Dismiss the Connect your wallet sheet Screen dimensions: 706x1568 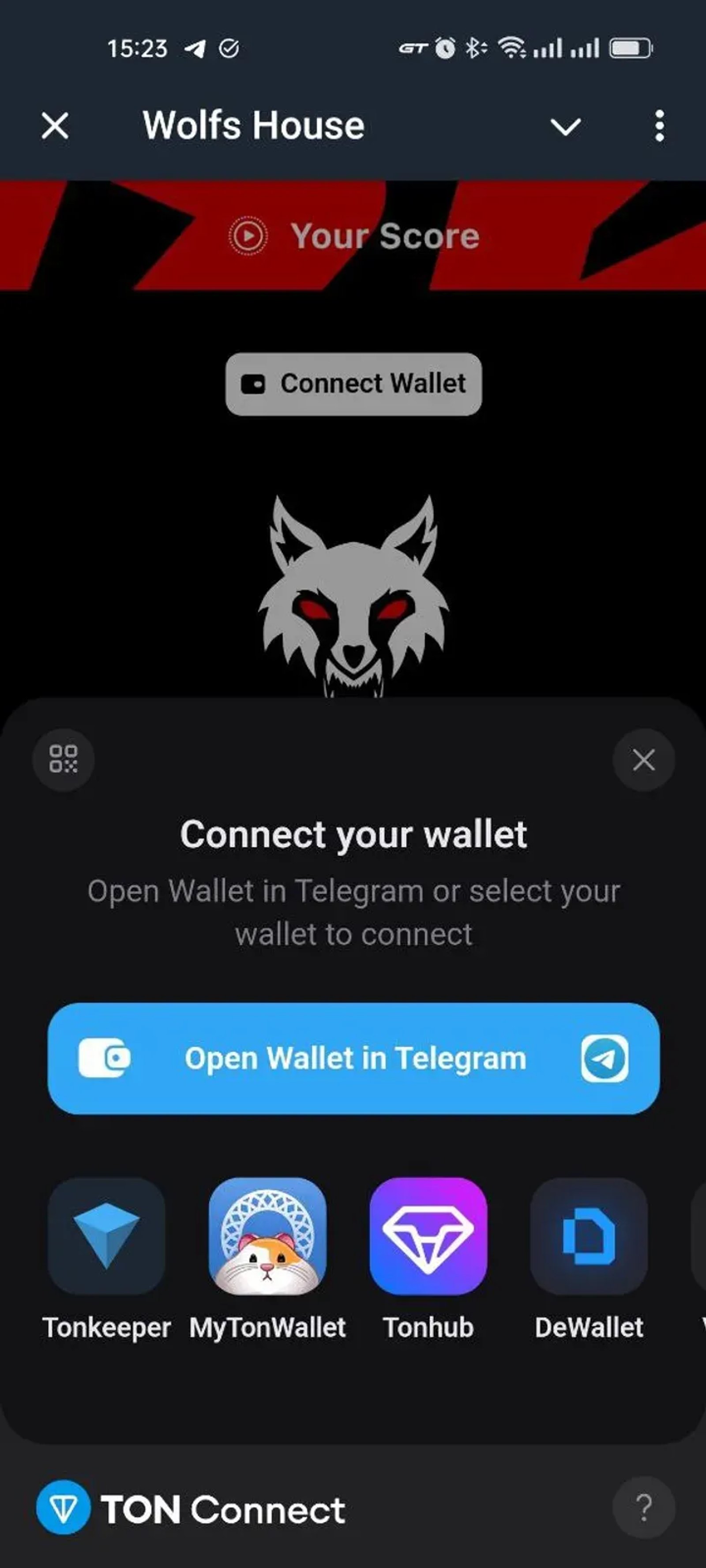coord(643,760)
